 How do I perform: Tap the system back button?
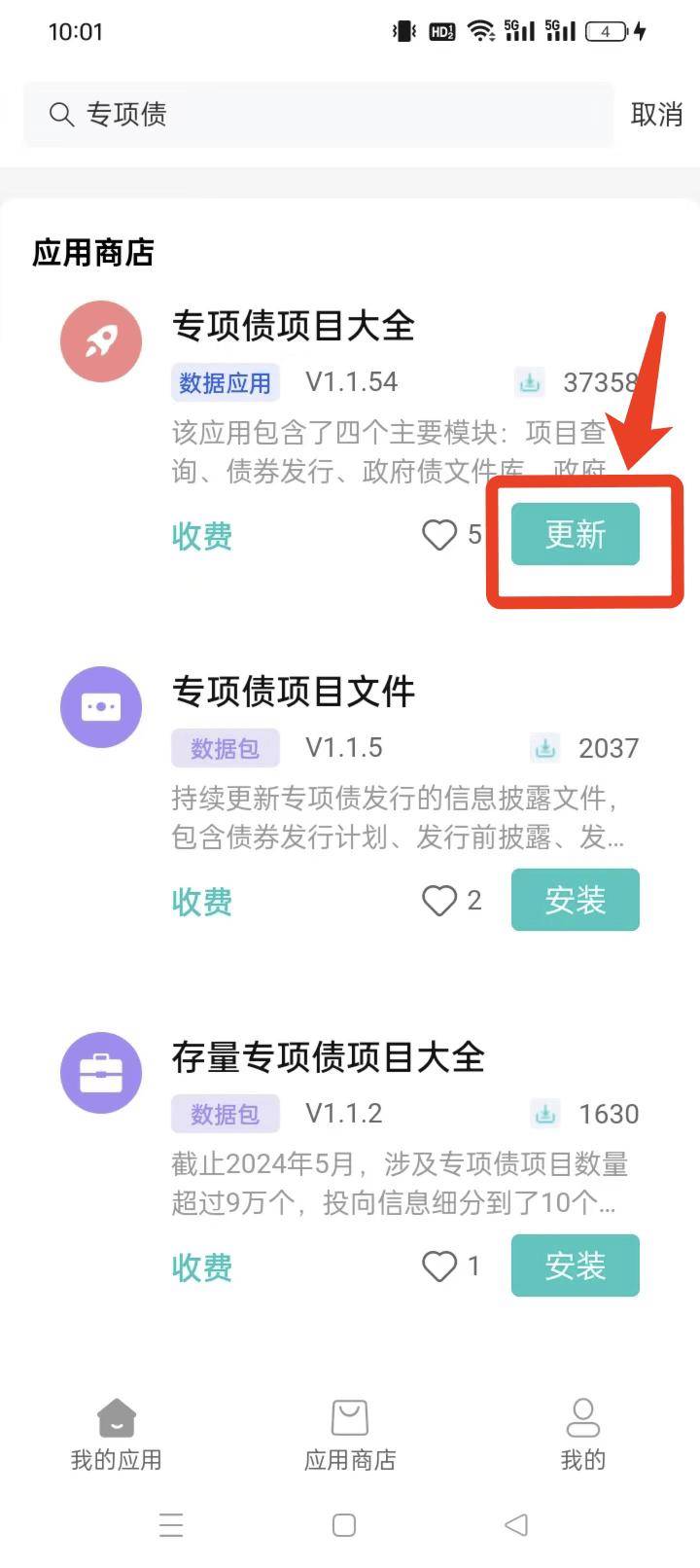pos(516,1524)
